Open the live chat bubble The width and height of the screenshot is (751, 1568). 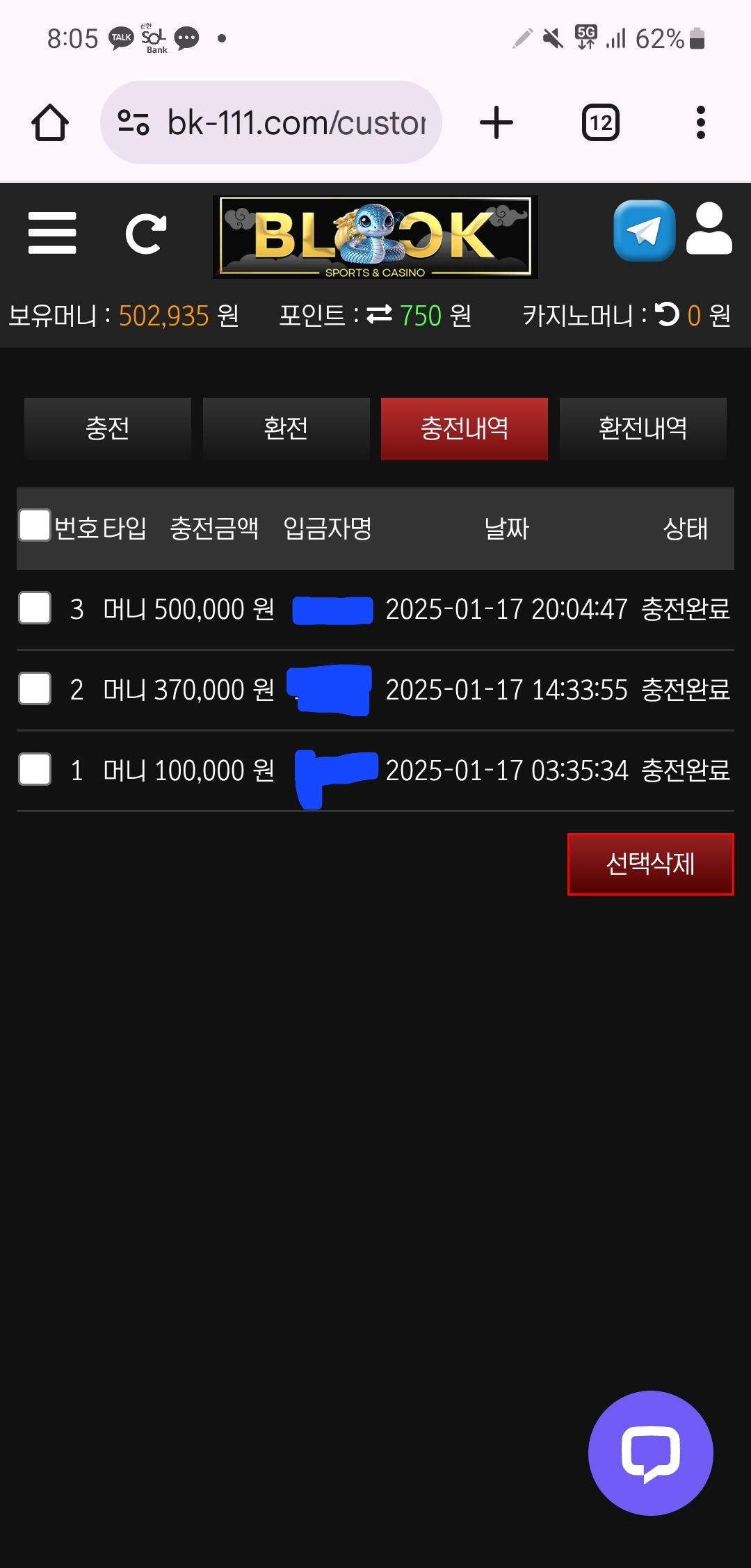(651, 1453)
